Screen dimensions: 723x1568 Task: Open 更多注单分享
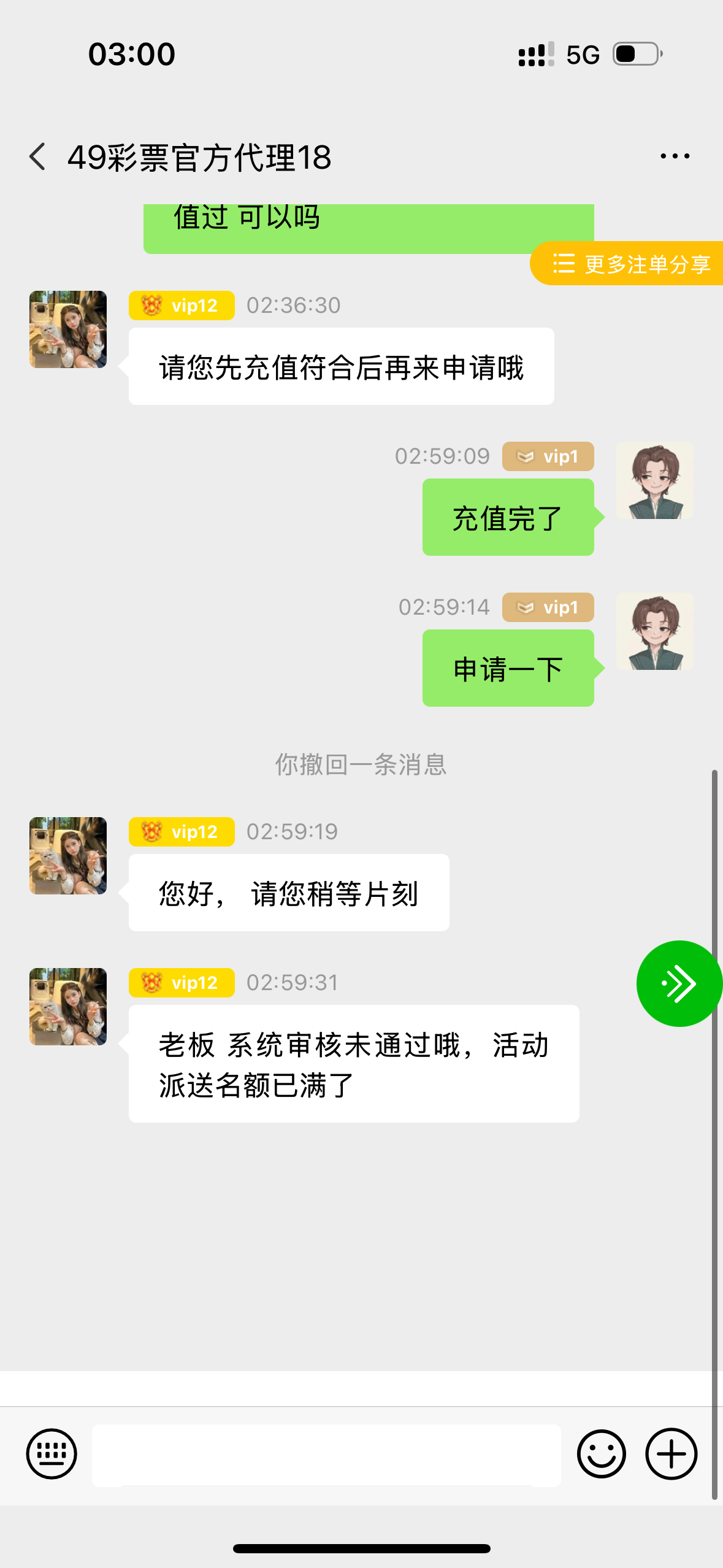630,264
